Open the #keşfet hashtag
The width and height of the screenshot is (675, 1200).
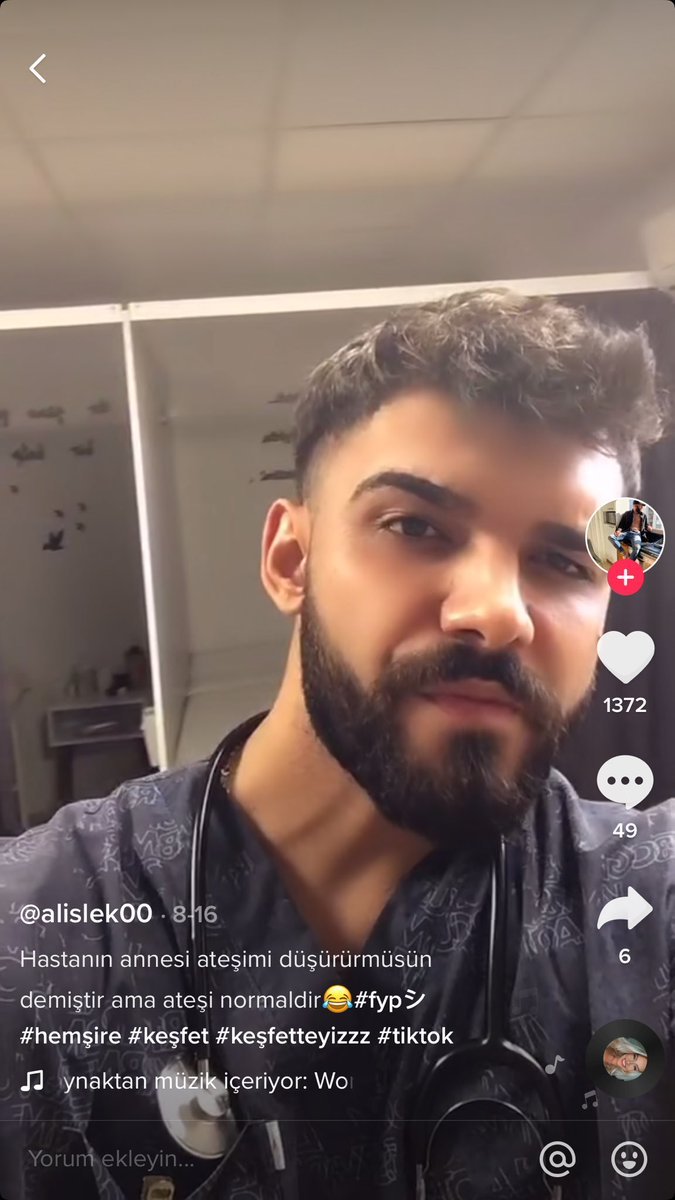coord(168,1036)
